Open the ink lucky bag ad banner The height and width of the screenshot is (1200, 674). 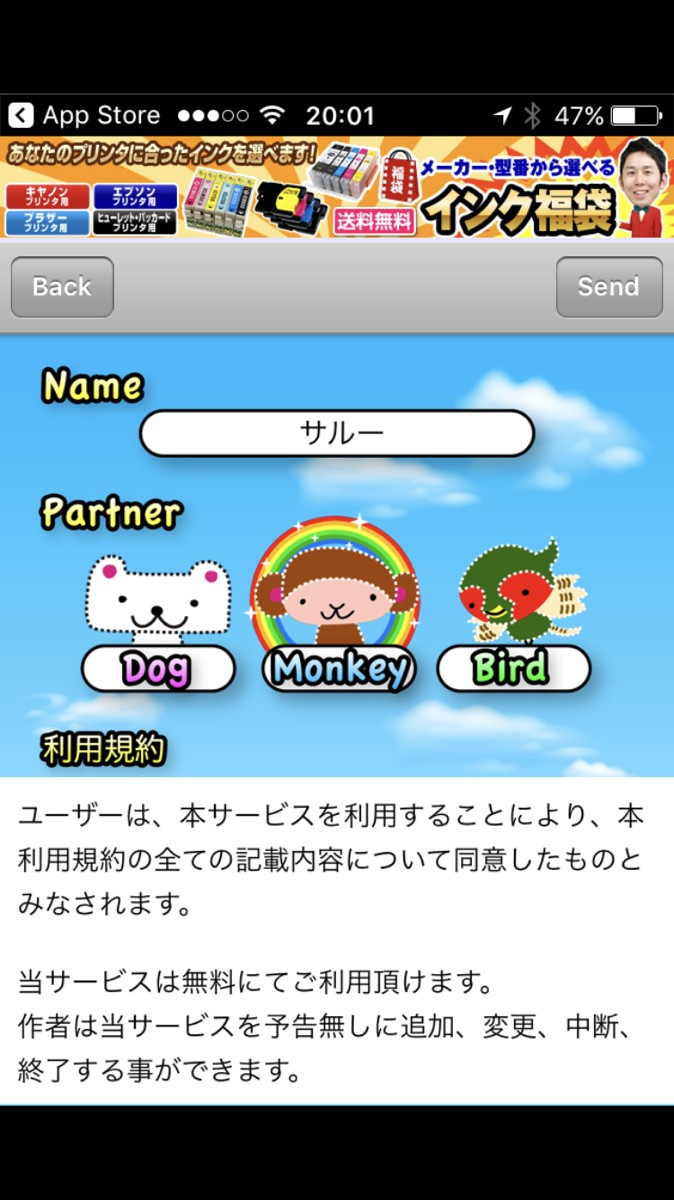[x=337, y=188]
